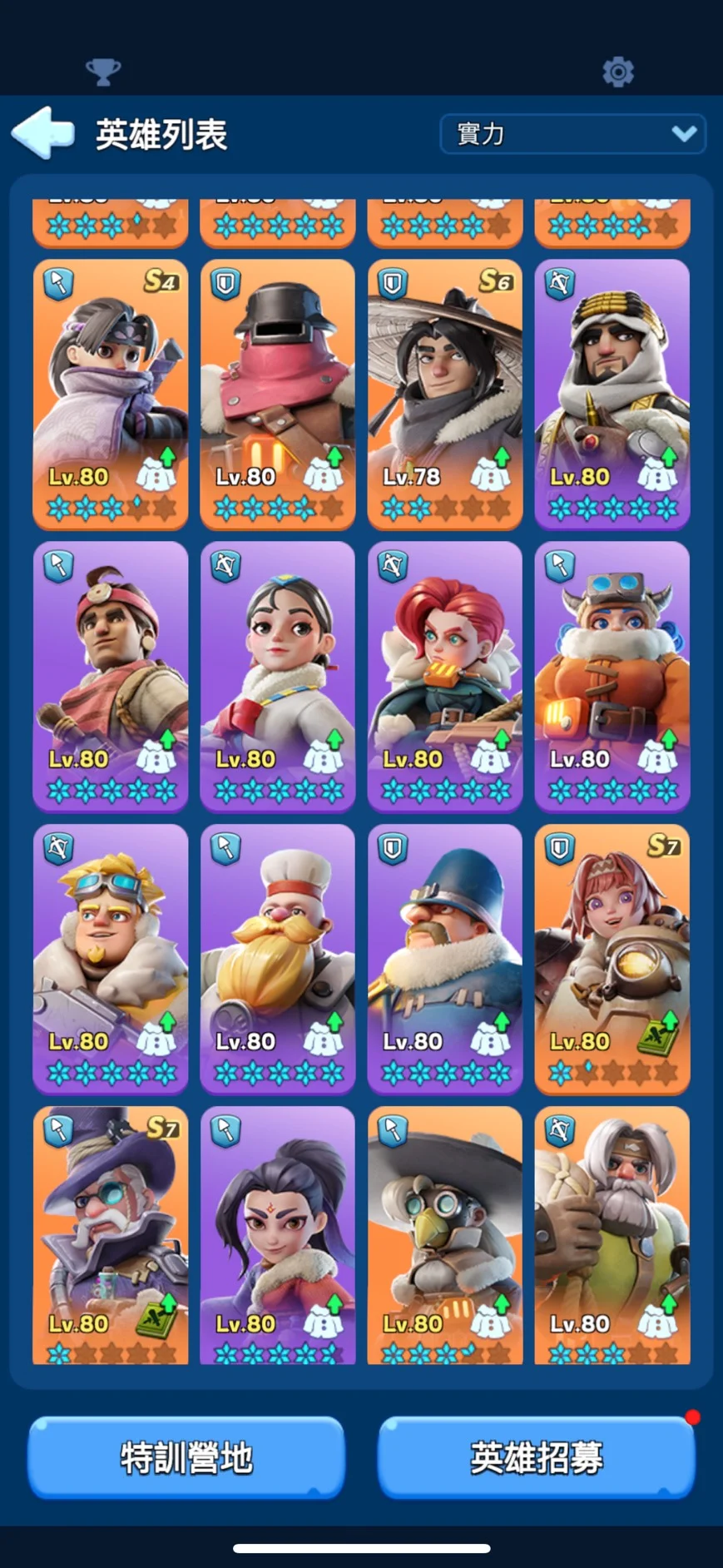Go back from the hero list
The width and height of the screenshot is (723, 1568).
[x=43, y=133]
